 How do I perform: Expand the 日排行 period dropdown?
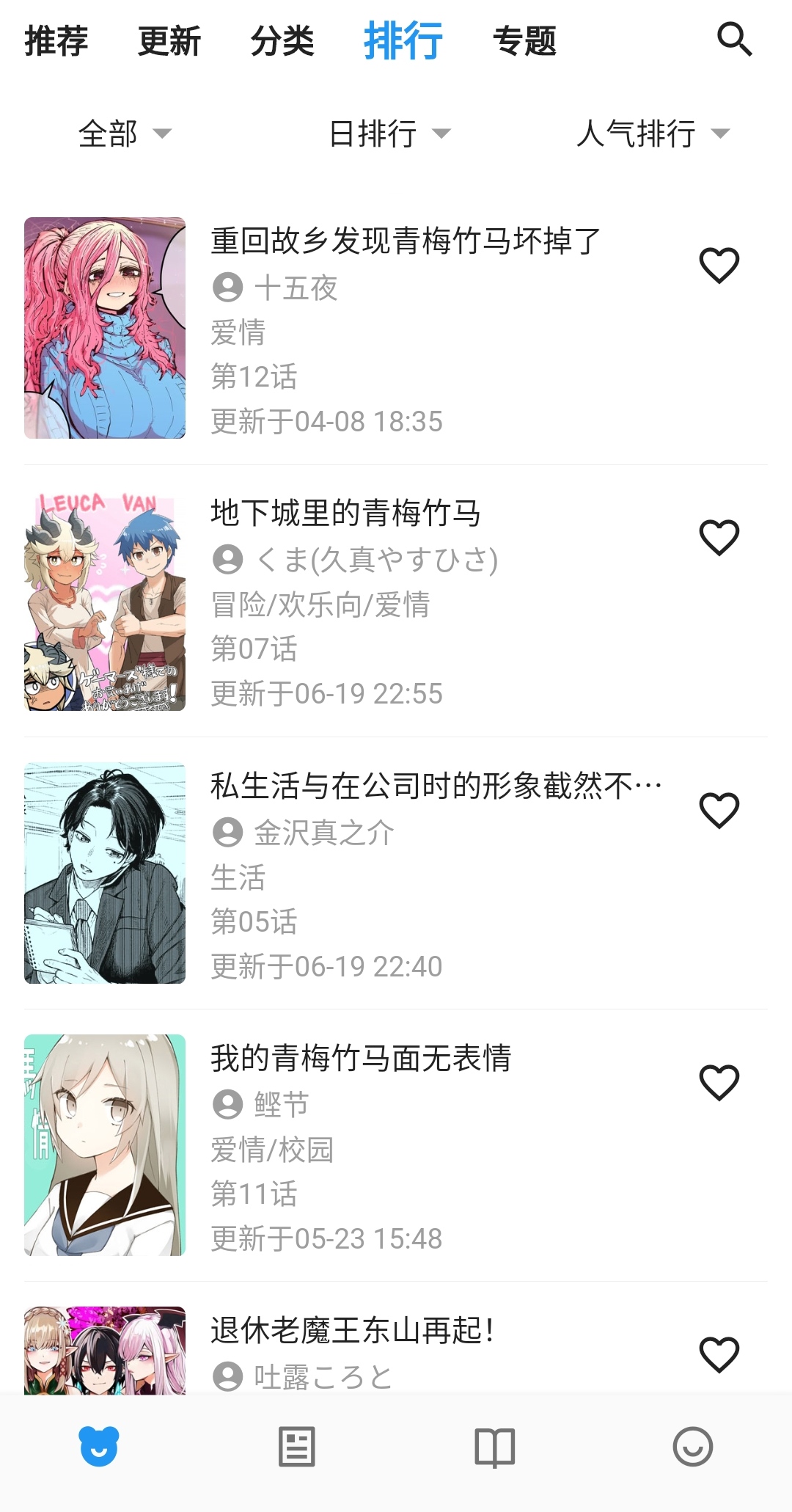pos(389,134)
